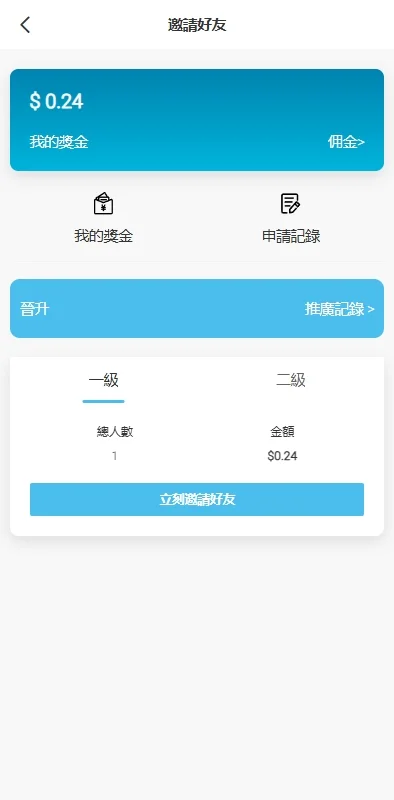
Task: Open the 佣金 commission link
Action: coord(346,142)
